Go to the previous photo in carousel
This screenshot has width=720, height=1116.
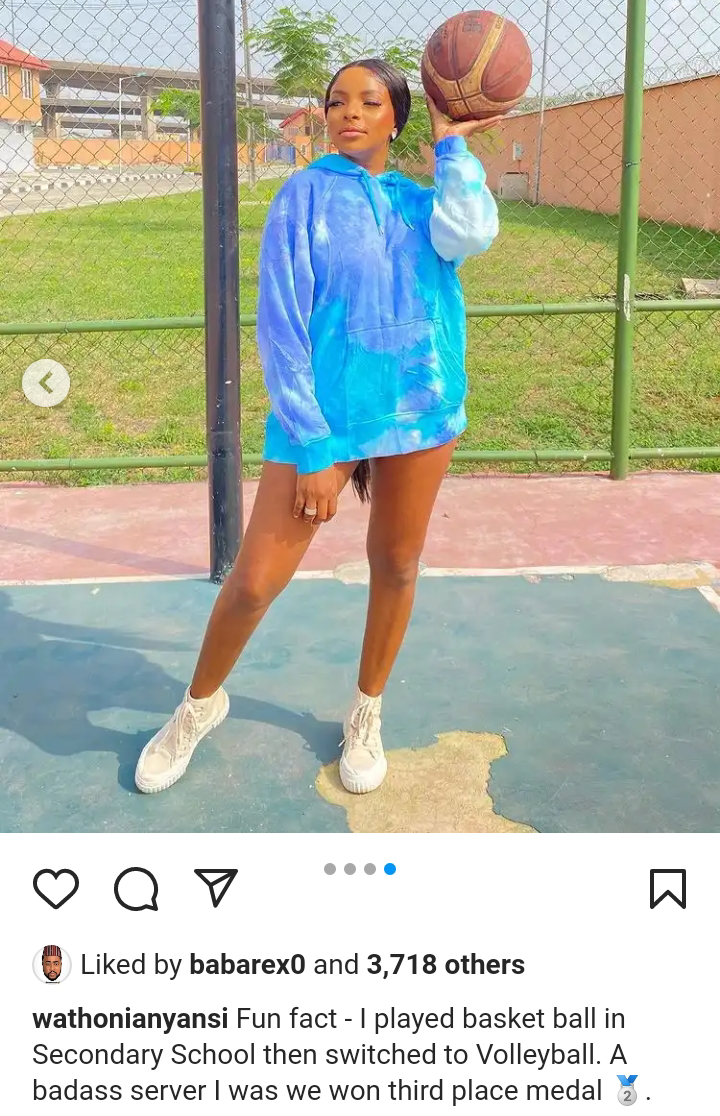46,383
